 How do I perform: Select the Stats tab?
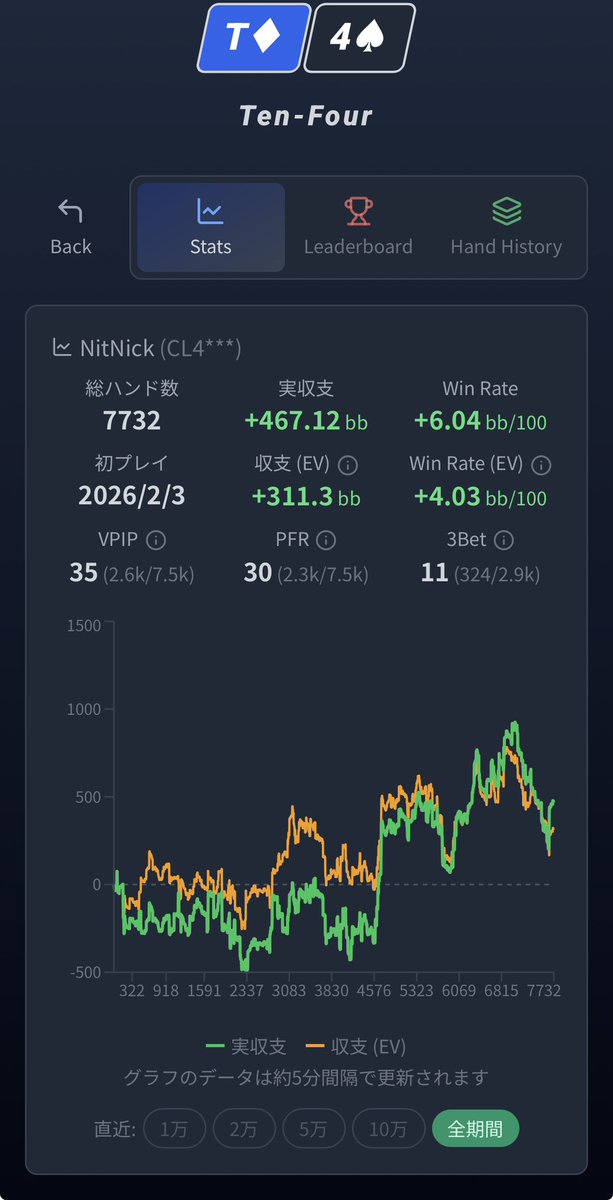211,227
